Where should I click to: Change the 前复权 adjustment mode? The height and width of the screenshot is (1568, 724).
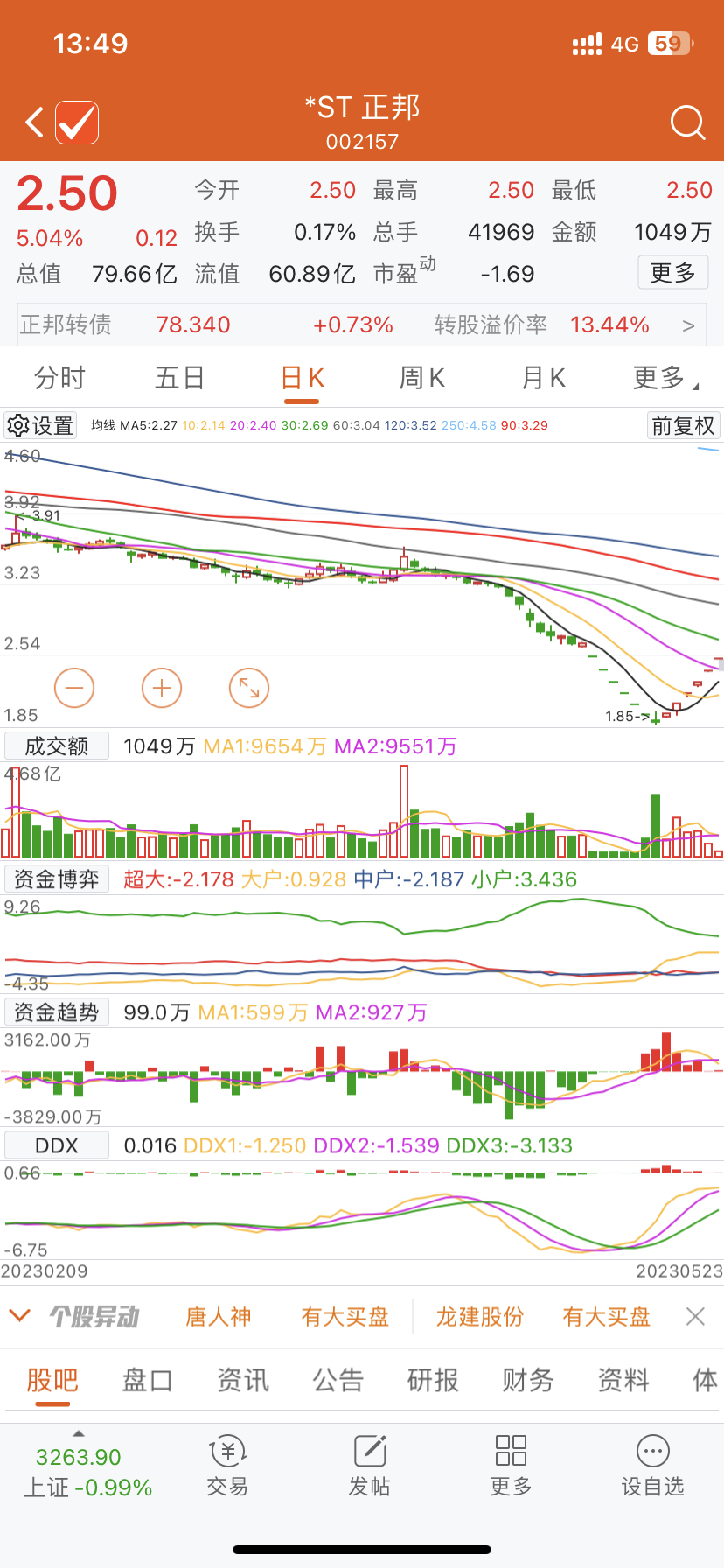click(x=683, y=426)
